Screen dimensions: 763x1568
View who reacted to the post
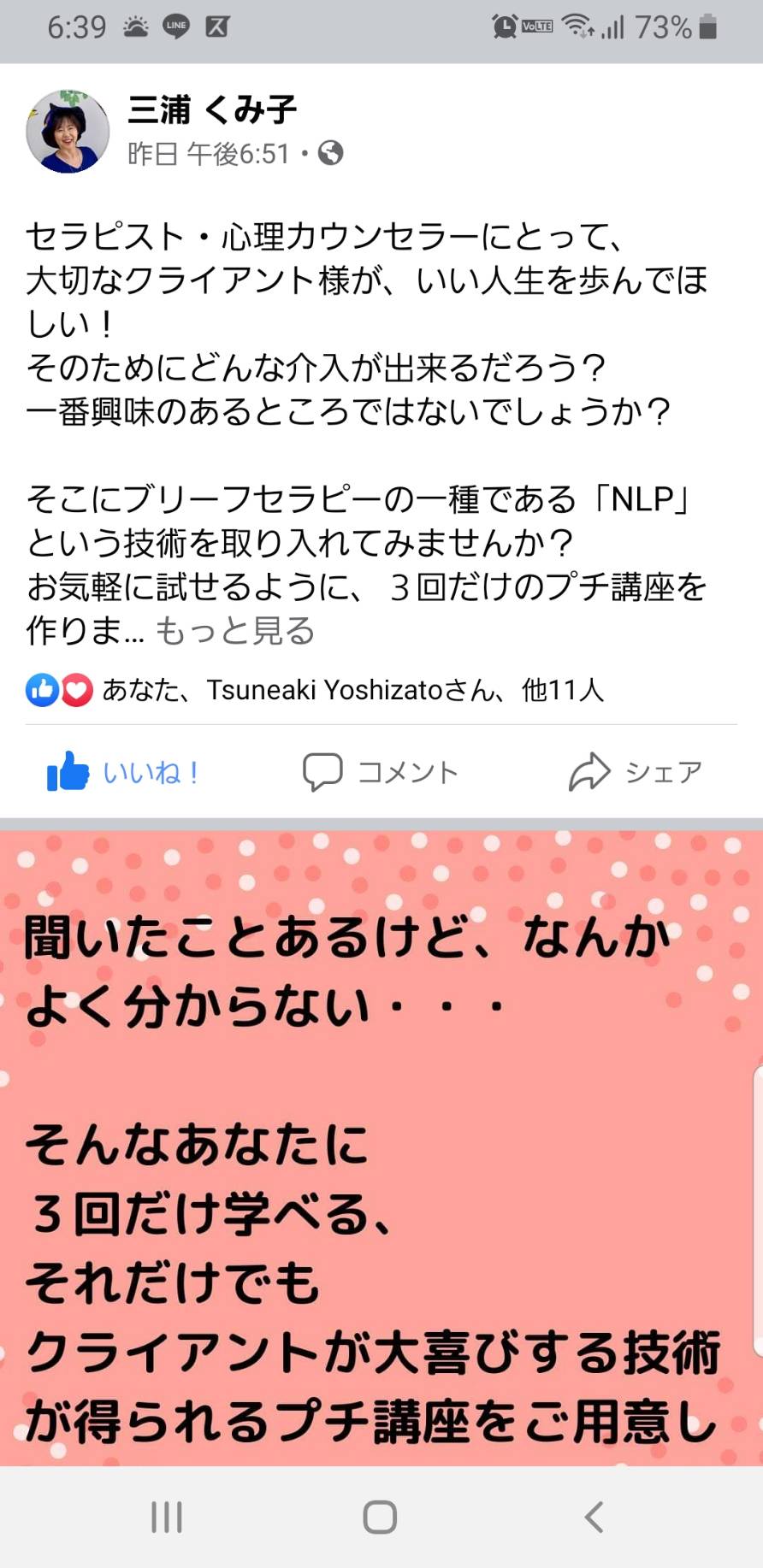(x=315, y=690)
